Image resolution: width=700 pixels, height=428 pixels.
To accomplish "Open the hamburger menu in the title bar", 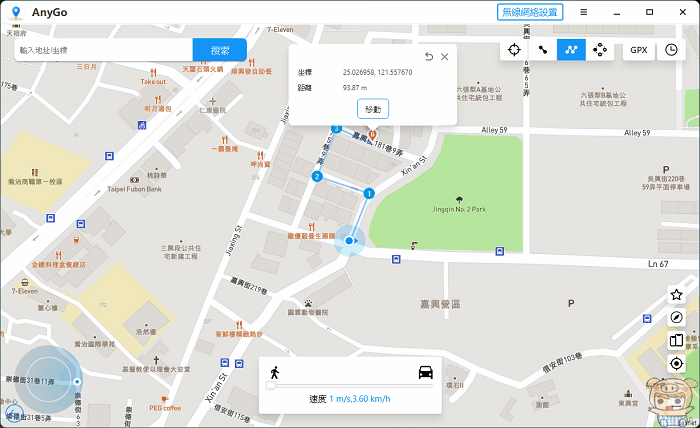I will 584,12.
